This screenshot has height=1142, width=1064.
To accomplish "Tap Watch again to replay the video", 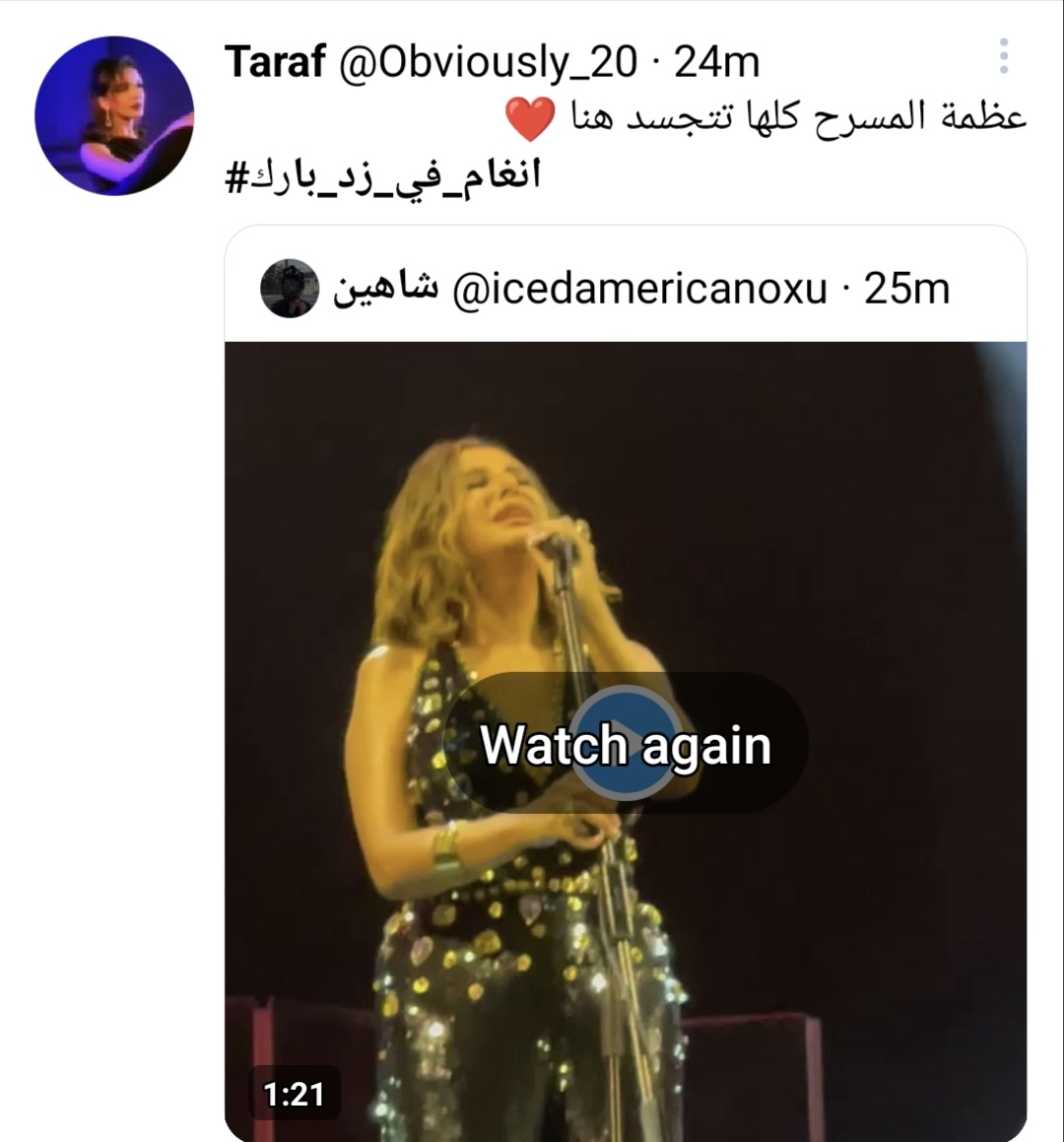I will point(626,744).
